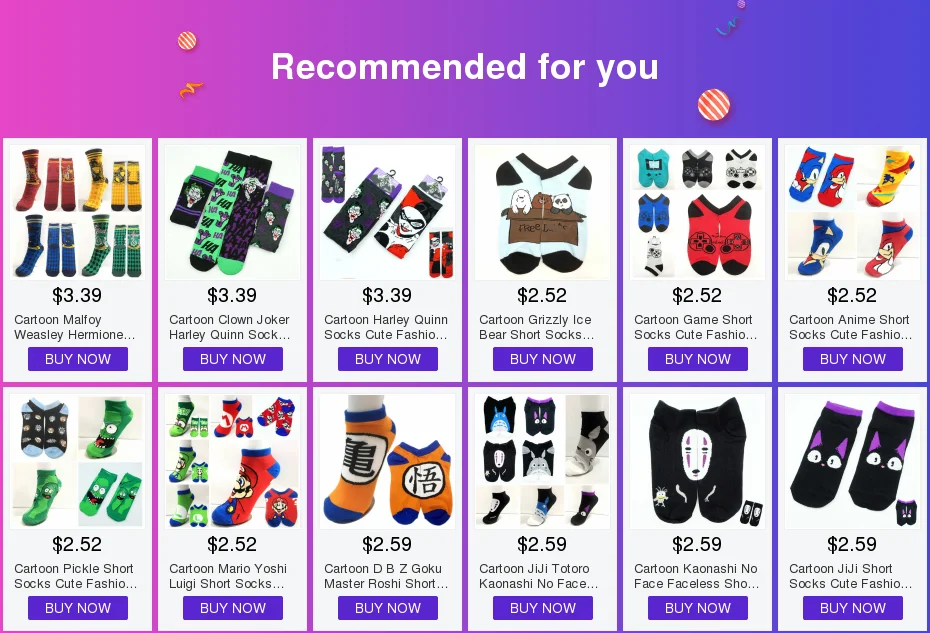
Task: Buy the Cartoon Malfoy Weasley Hermione socks
Action: pyautogui.click(x=78, y=359)
